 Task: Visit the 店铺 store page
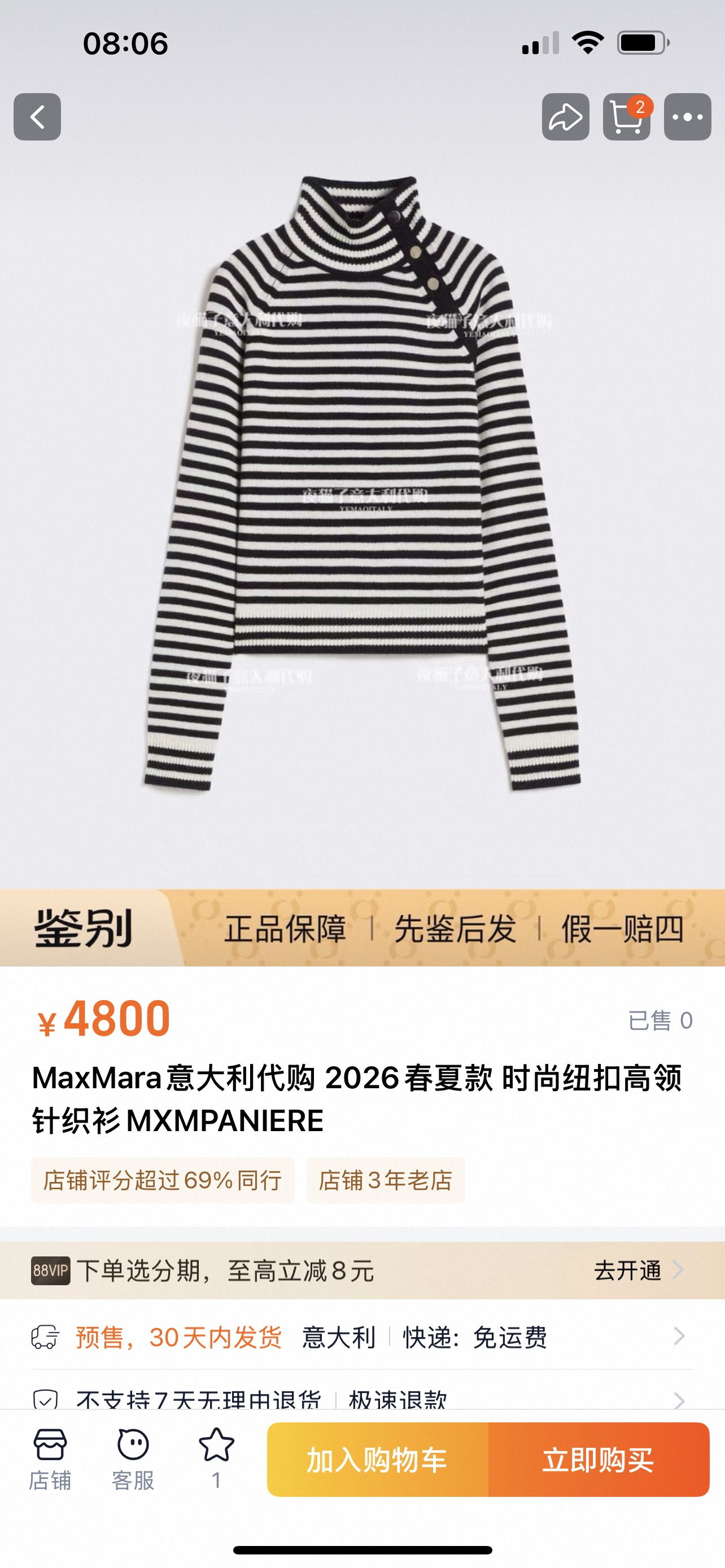(50, 1458)
